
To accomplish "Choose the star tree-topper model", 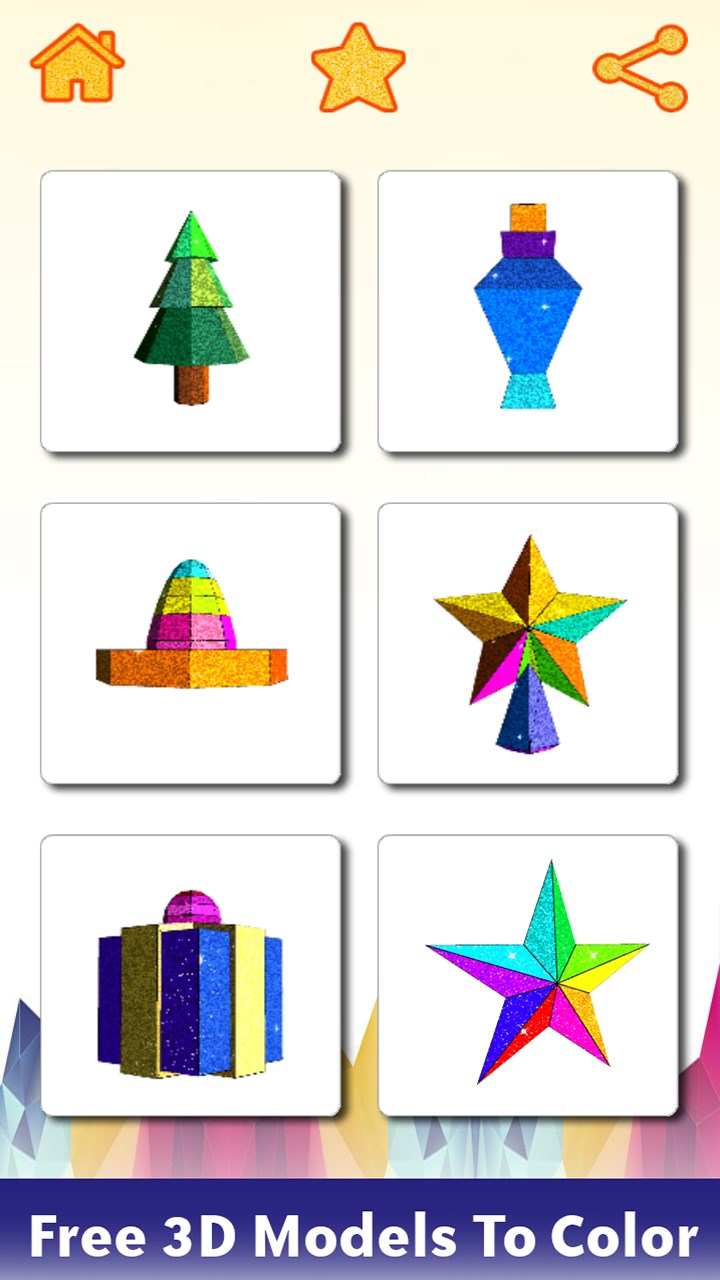I will click(x=528, y=643).
